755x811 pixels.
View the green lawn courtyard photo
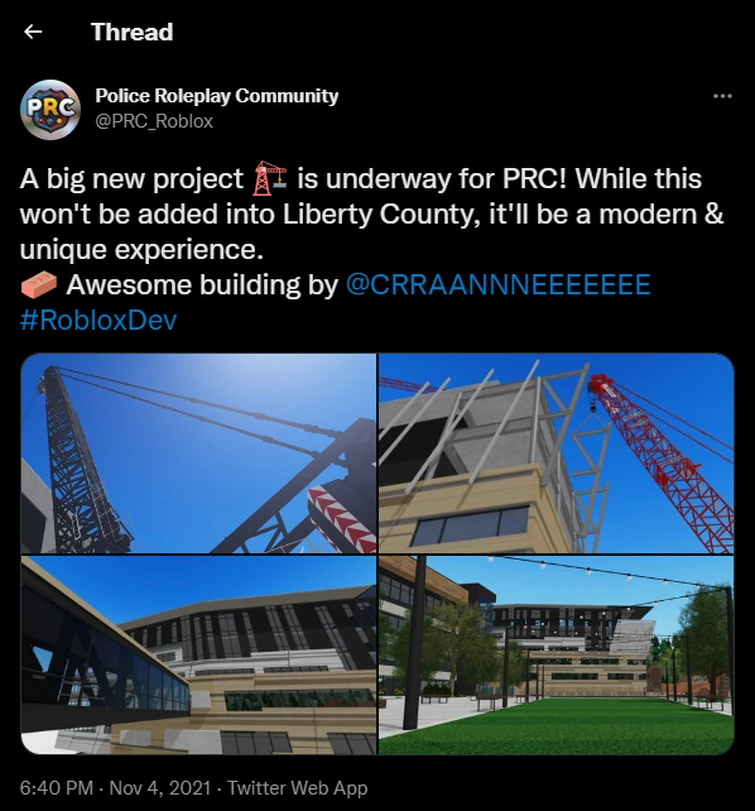tap(556, 656)
